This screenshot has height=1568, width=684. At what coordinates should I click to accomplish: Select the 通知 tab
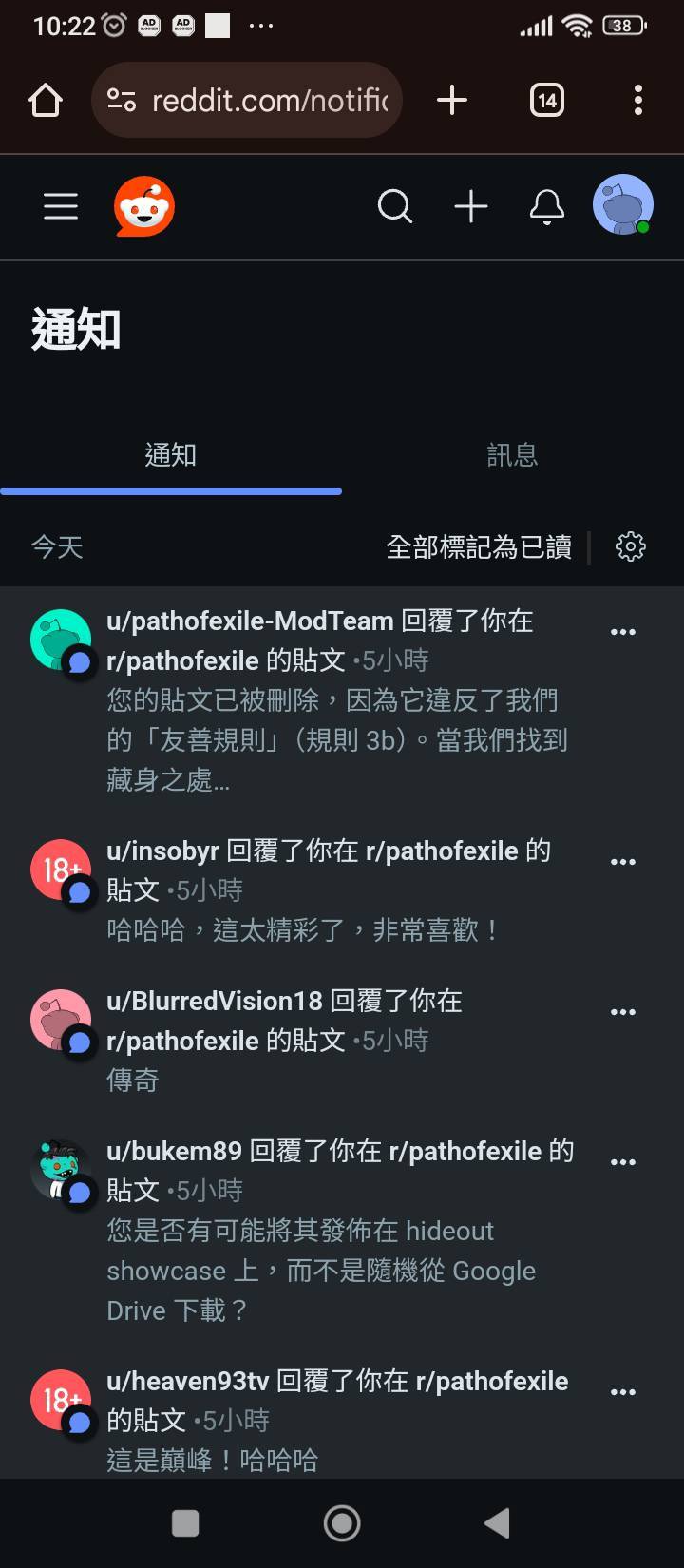(x=171, y=455)
